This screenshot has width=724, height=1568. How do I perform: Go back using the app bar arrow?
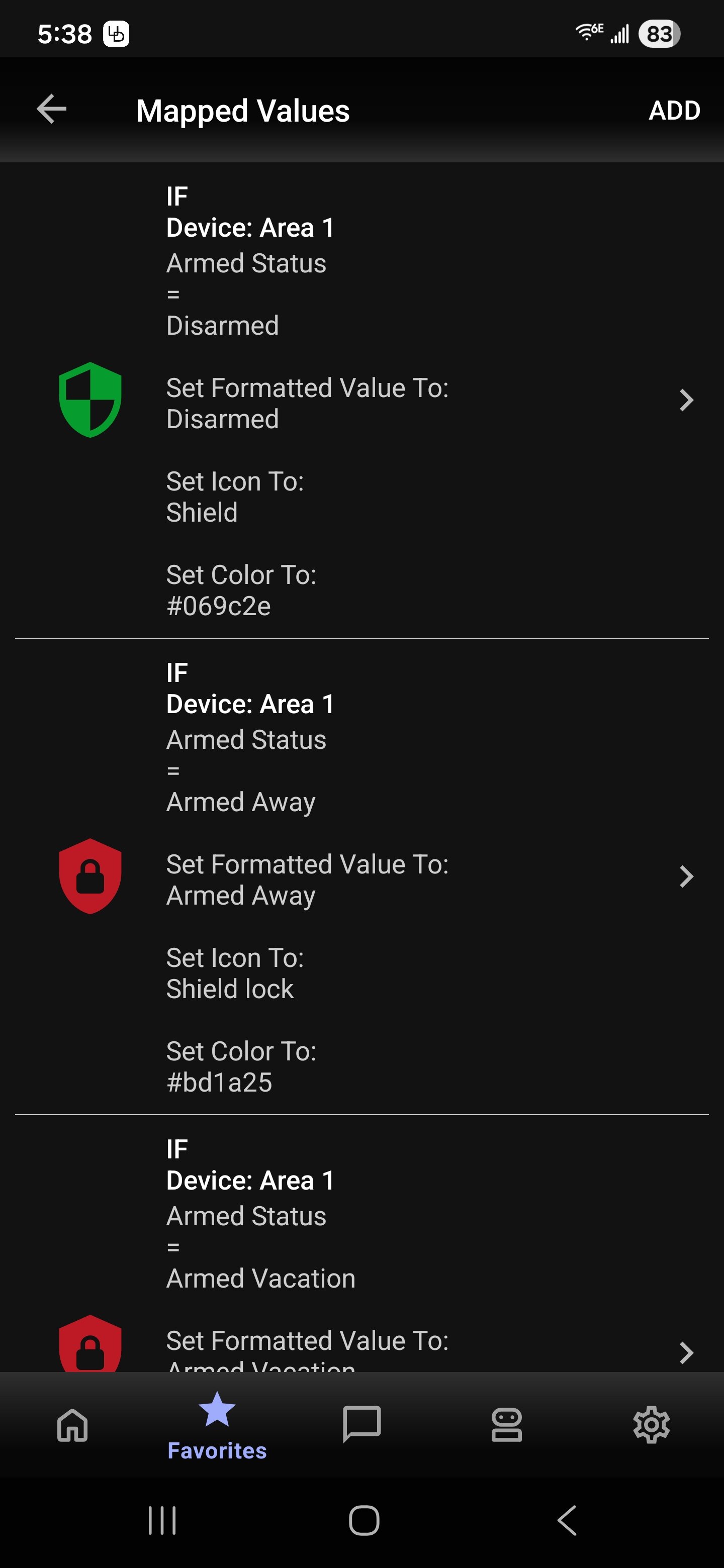52,110
